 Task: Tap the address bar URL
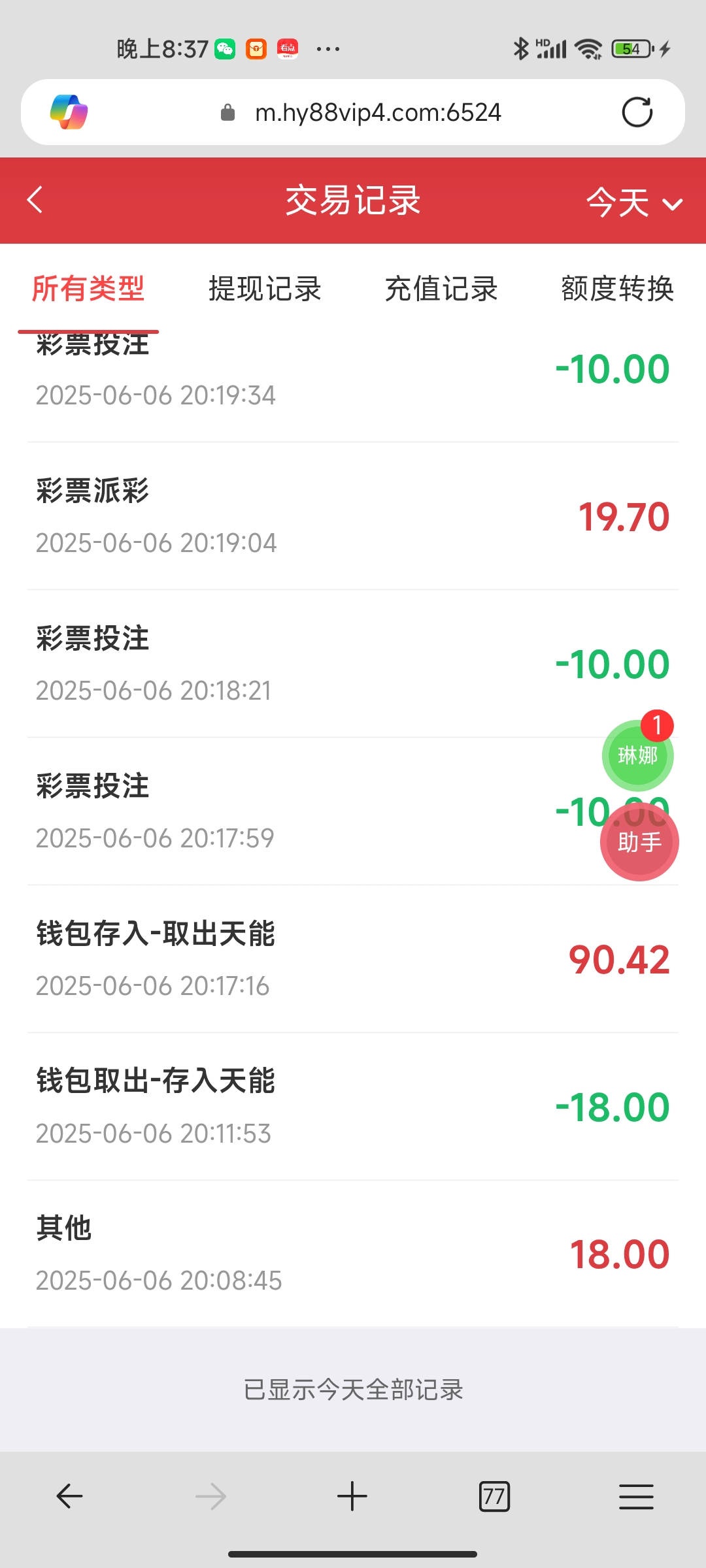[378, 112]
